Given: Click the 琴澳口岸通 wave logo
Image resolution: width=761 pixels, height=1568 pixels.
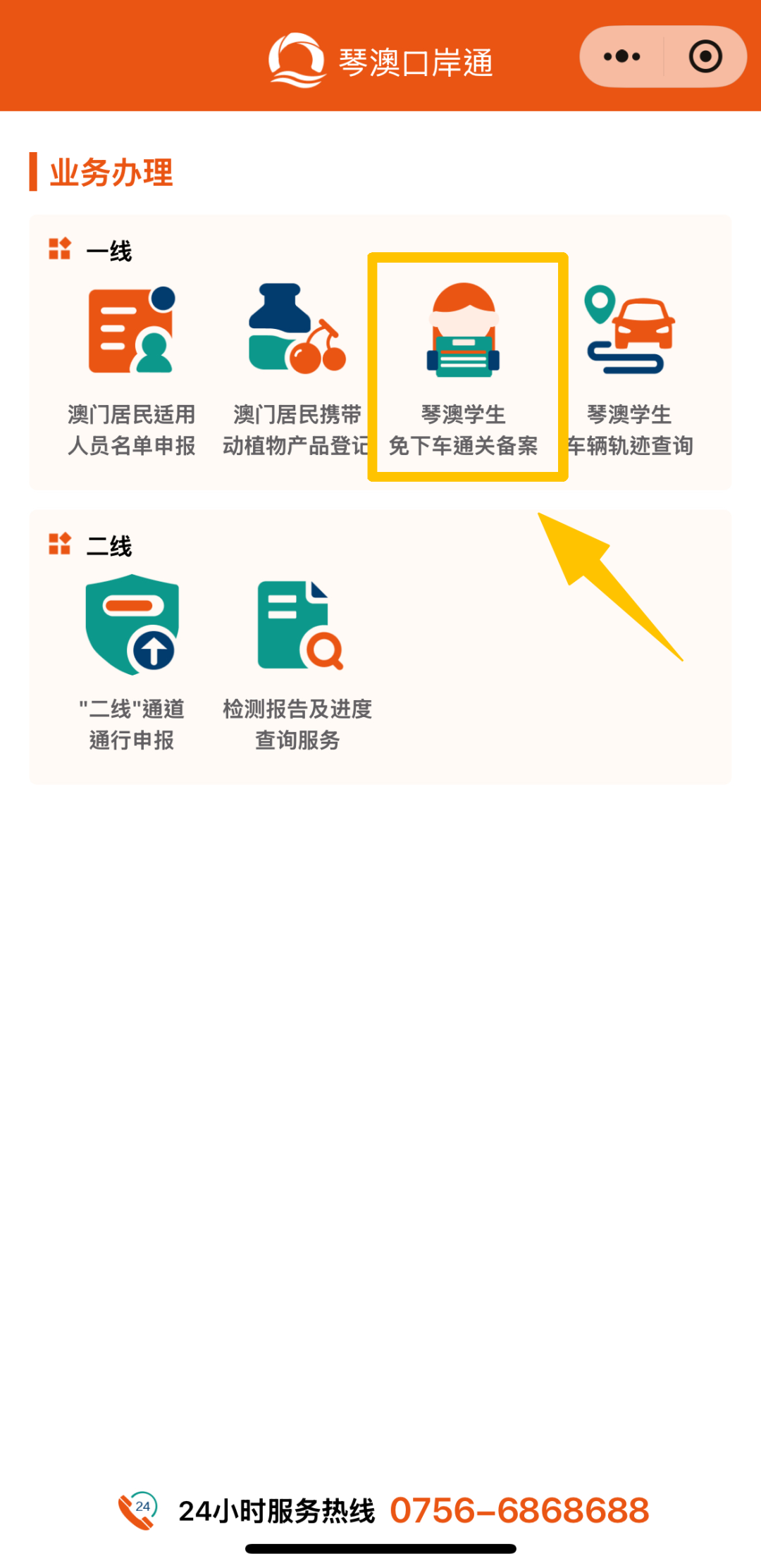Looking at the screenshot, I should pyautogui.click(x=296, y=59).
